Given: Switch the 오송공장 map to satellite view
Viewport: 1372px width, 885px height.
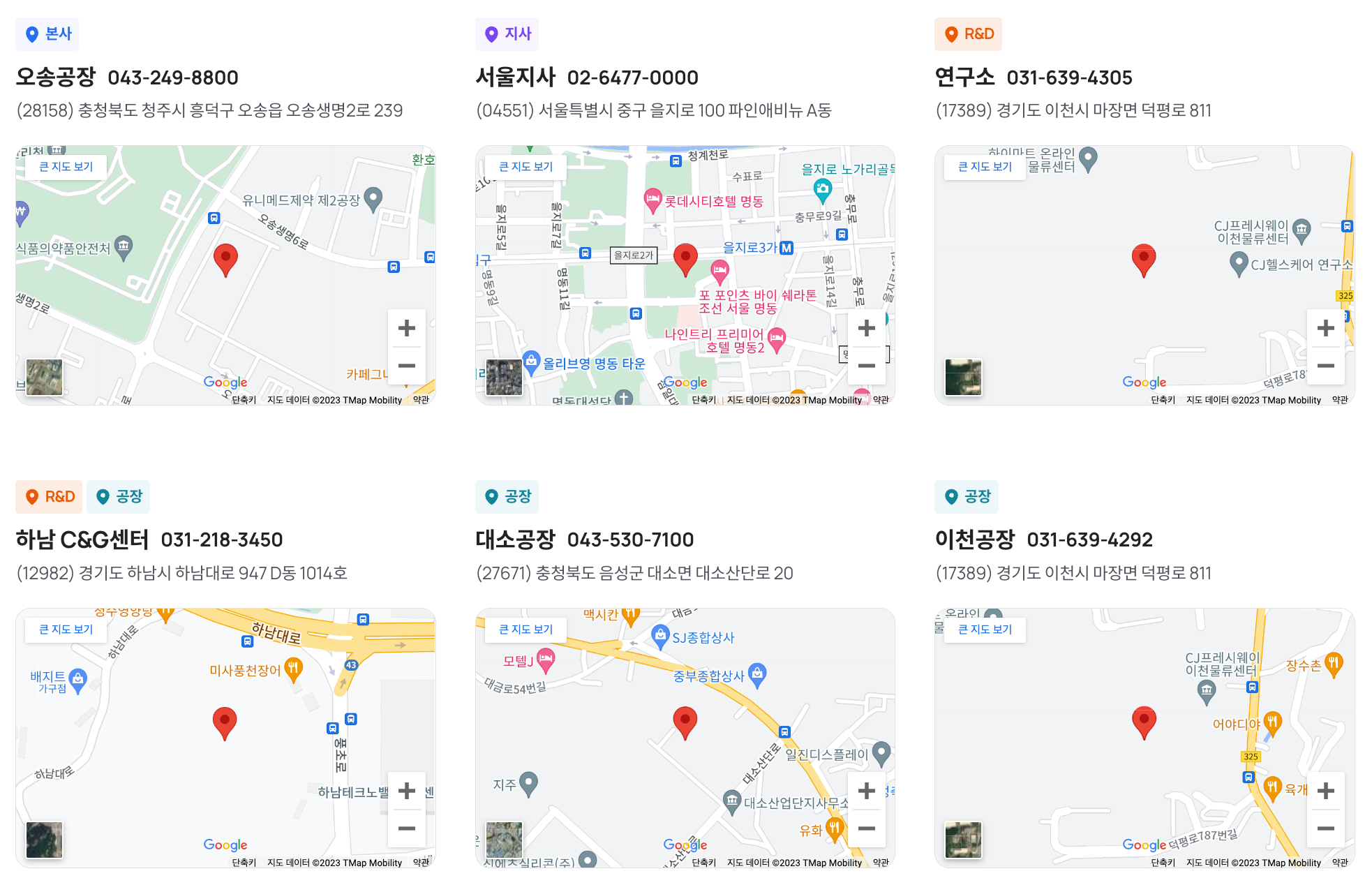Looking at the screenshot, I should tap(44, 377).
